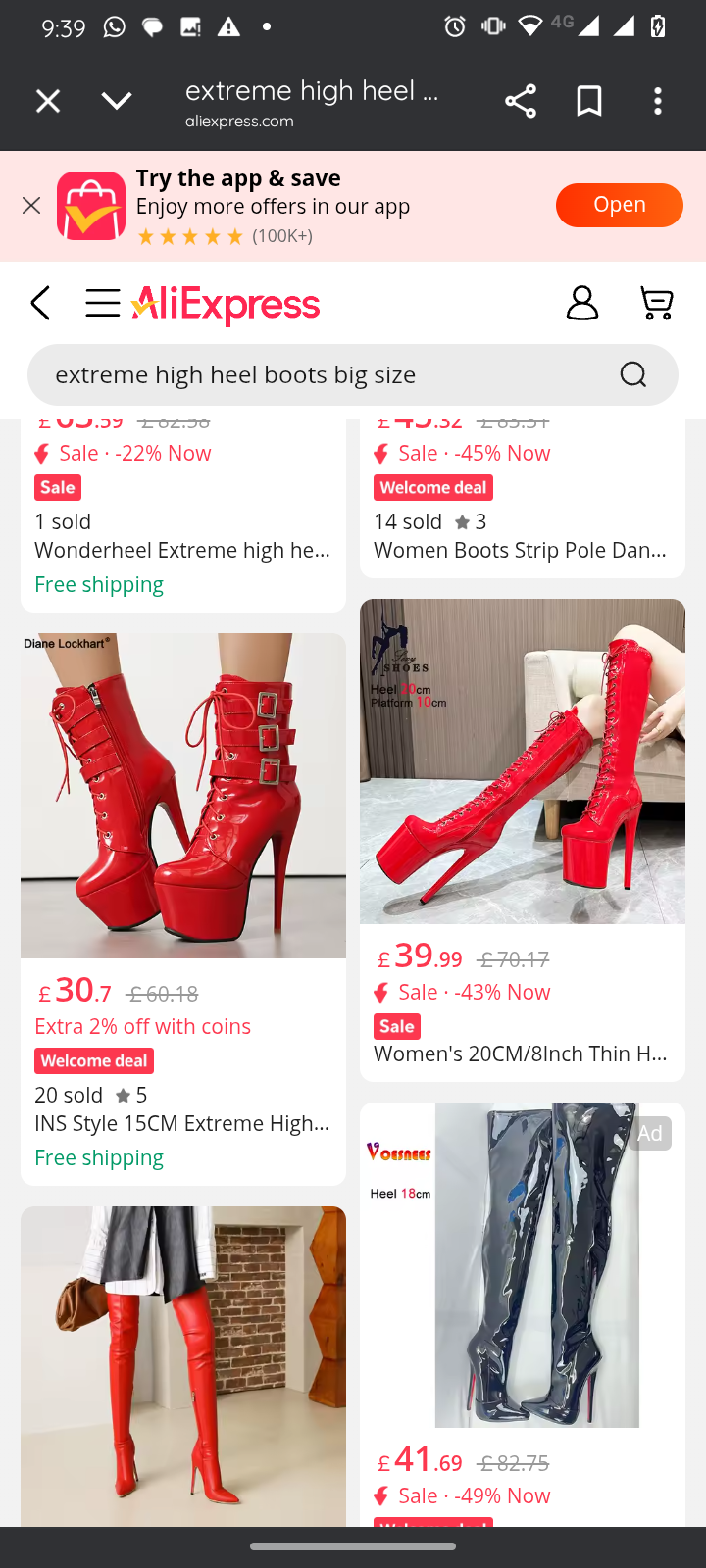Open Wonderheel Extreme high heel product
The width and height of the screenshot is (706, 1568).
pyautogui.click(x=182, y=551)
